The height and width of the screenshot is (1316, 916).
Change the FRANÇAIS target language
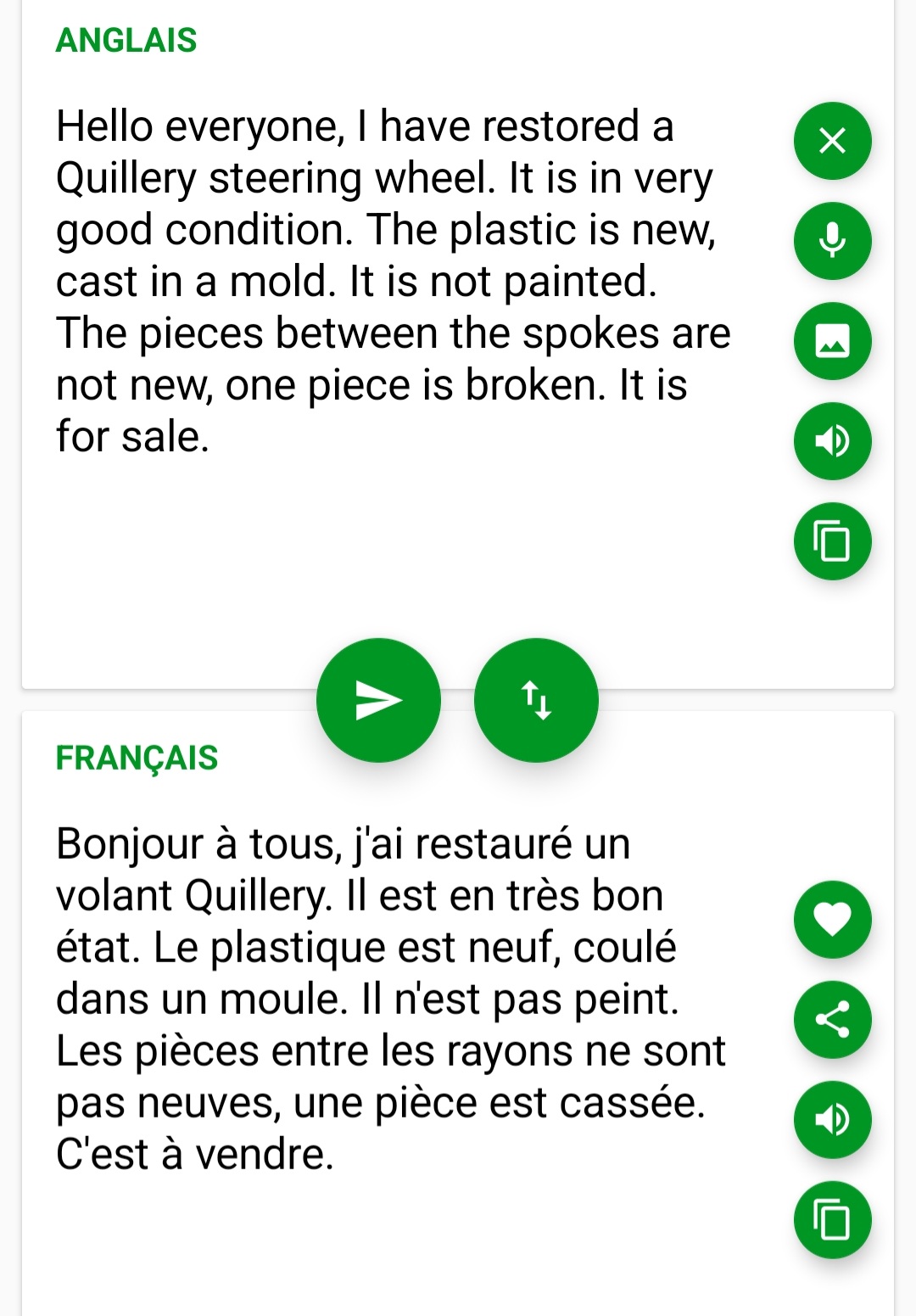coord(137,758)
